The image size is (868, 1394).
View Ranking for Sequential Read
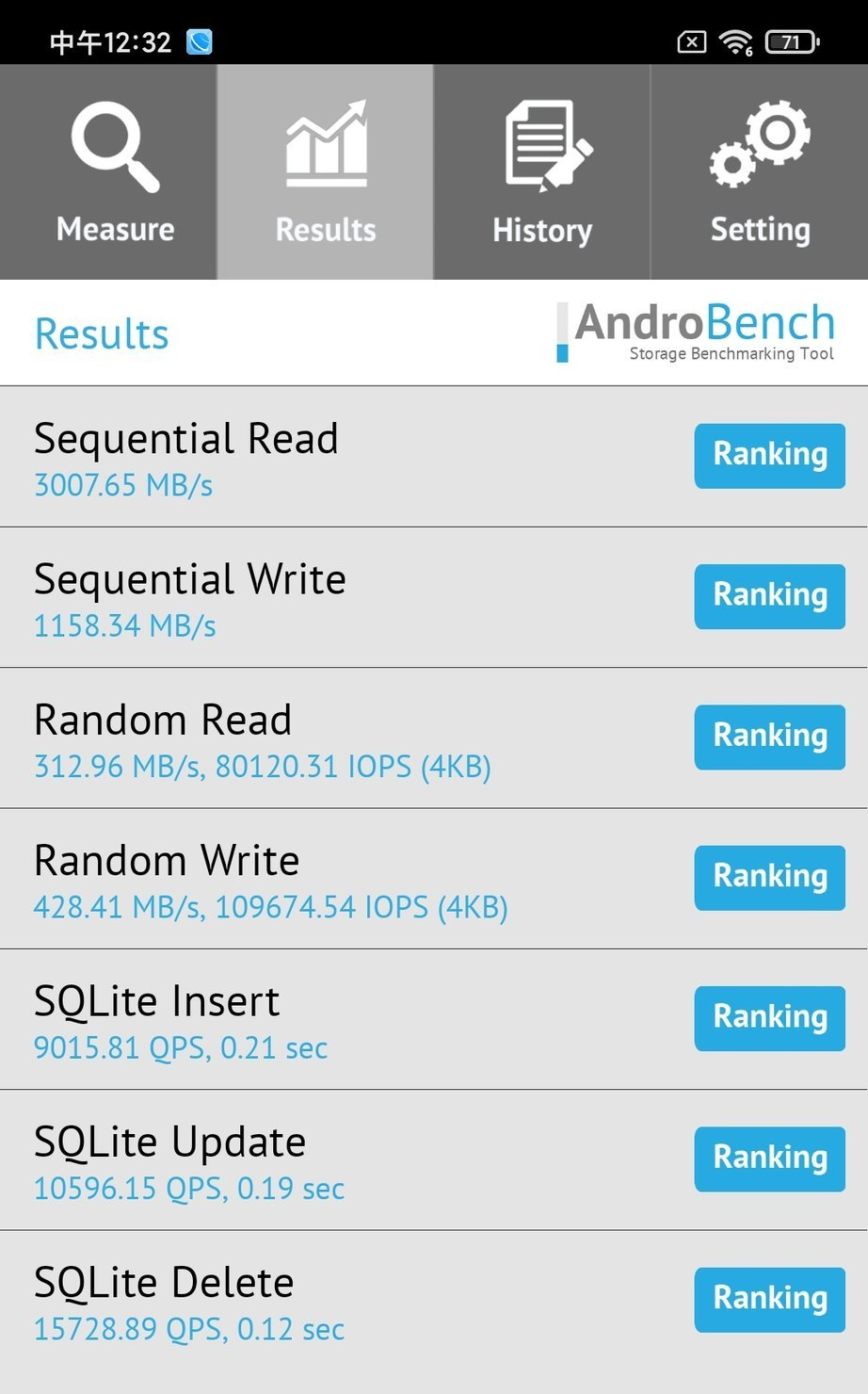(x=769, y=456)
